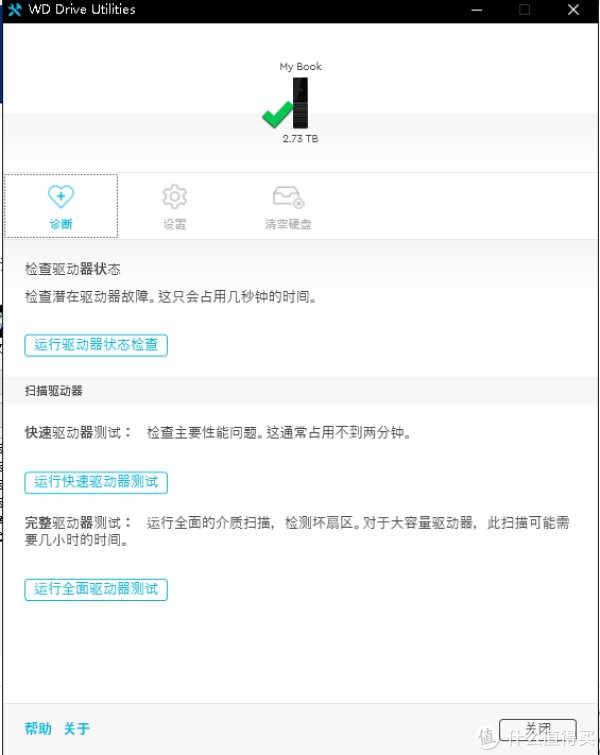This screenshot has width=600, height=755.
Task: Click 运行驱动器状态检查 button
Action: tap(96, 345)
